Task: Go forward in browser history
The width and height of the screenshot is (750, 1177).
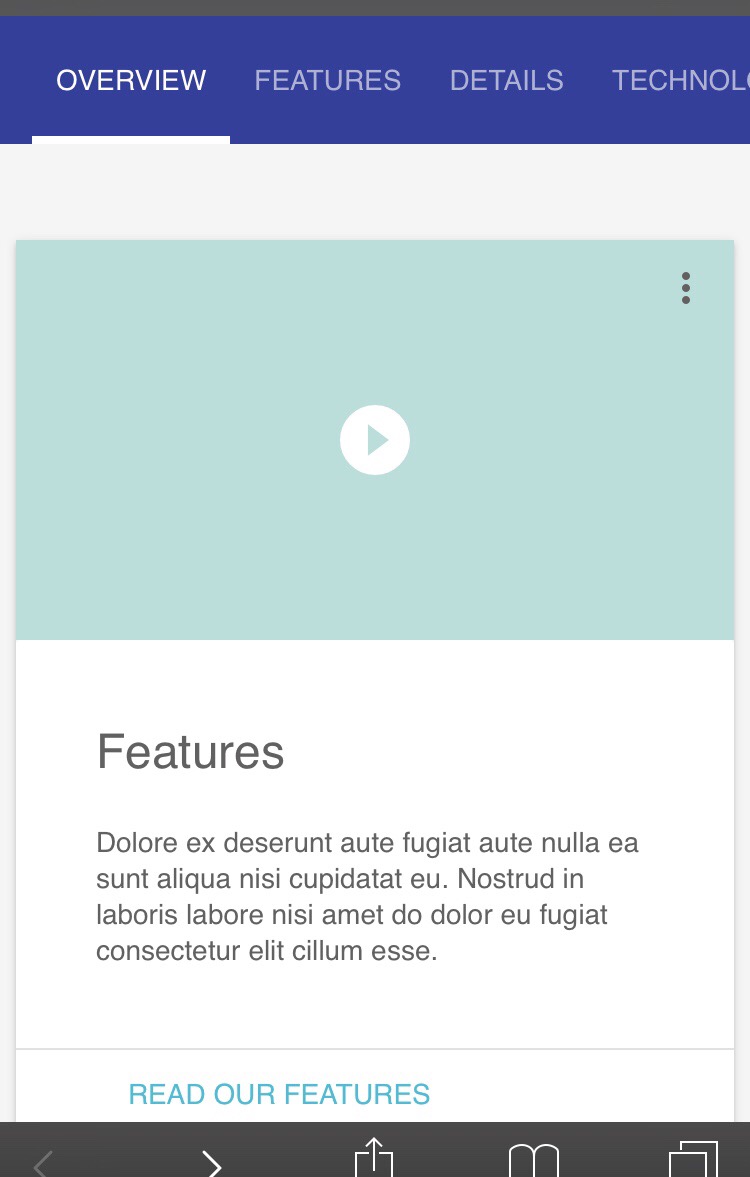Action: (x=211, y=1162)
